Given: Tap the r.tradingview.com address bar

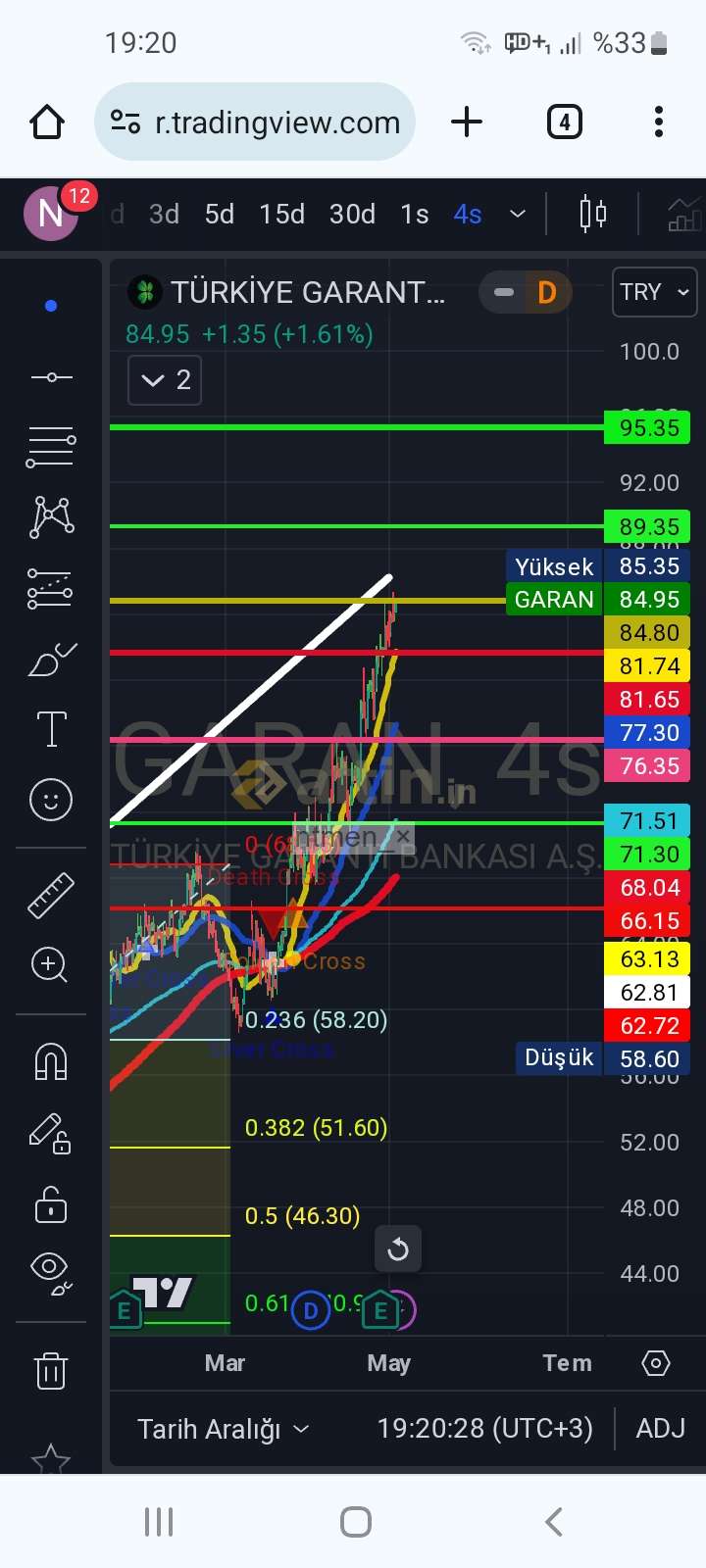Looking at the screenshot, I should [255, 122].
